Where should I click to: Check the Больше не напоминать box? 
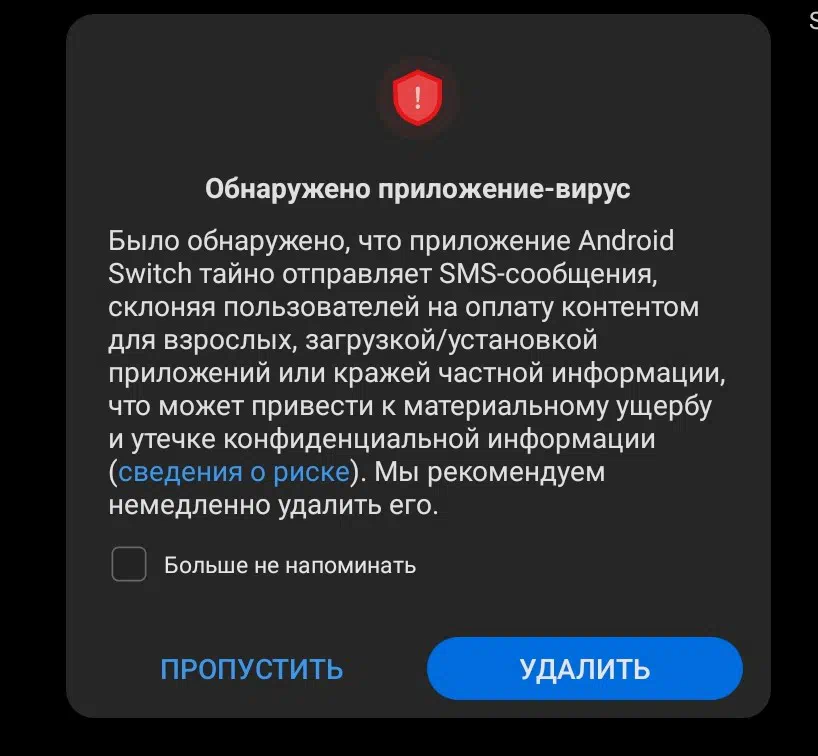click(x=129, y=565)
